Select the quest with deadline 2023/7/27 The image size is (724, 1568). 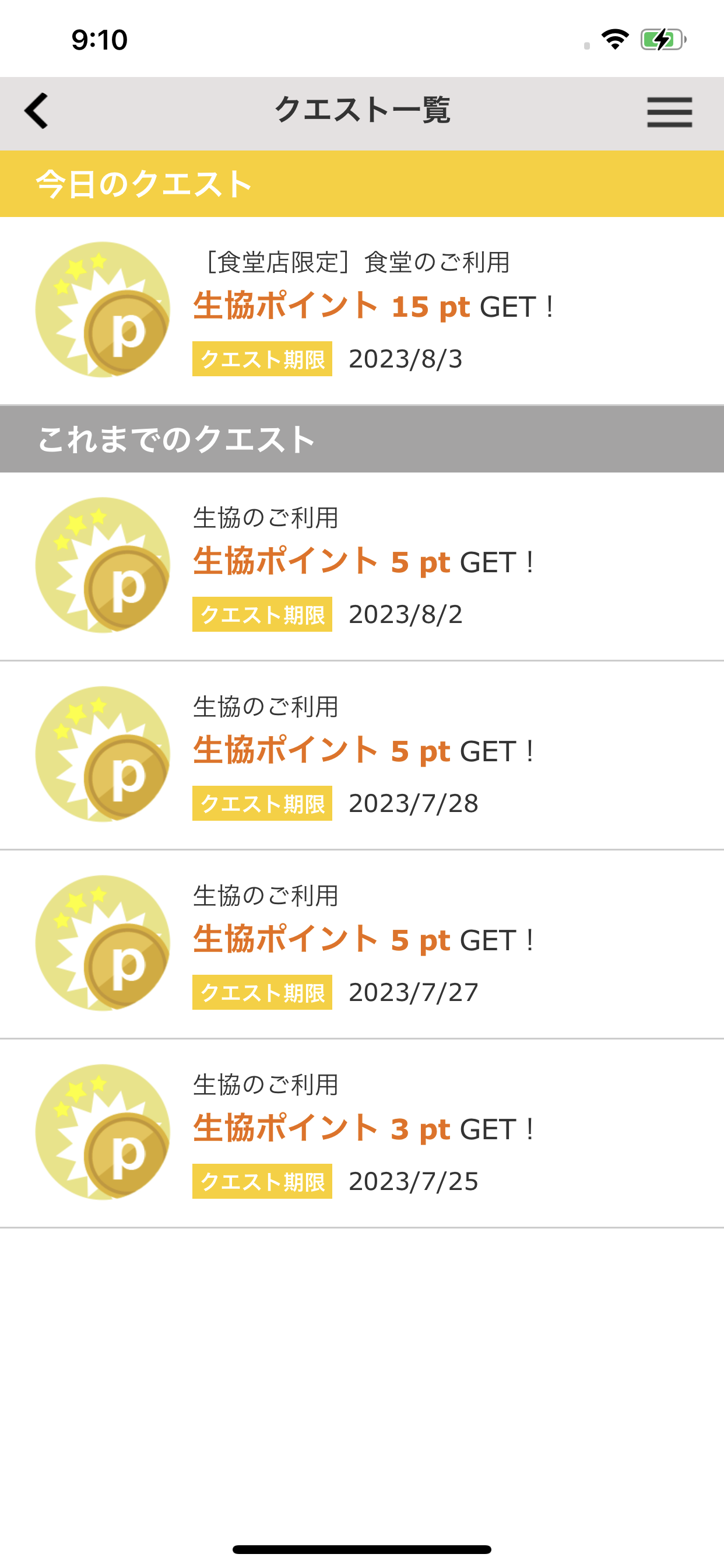(362, 944)
